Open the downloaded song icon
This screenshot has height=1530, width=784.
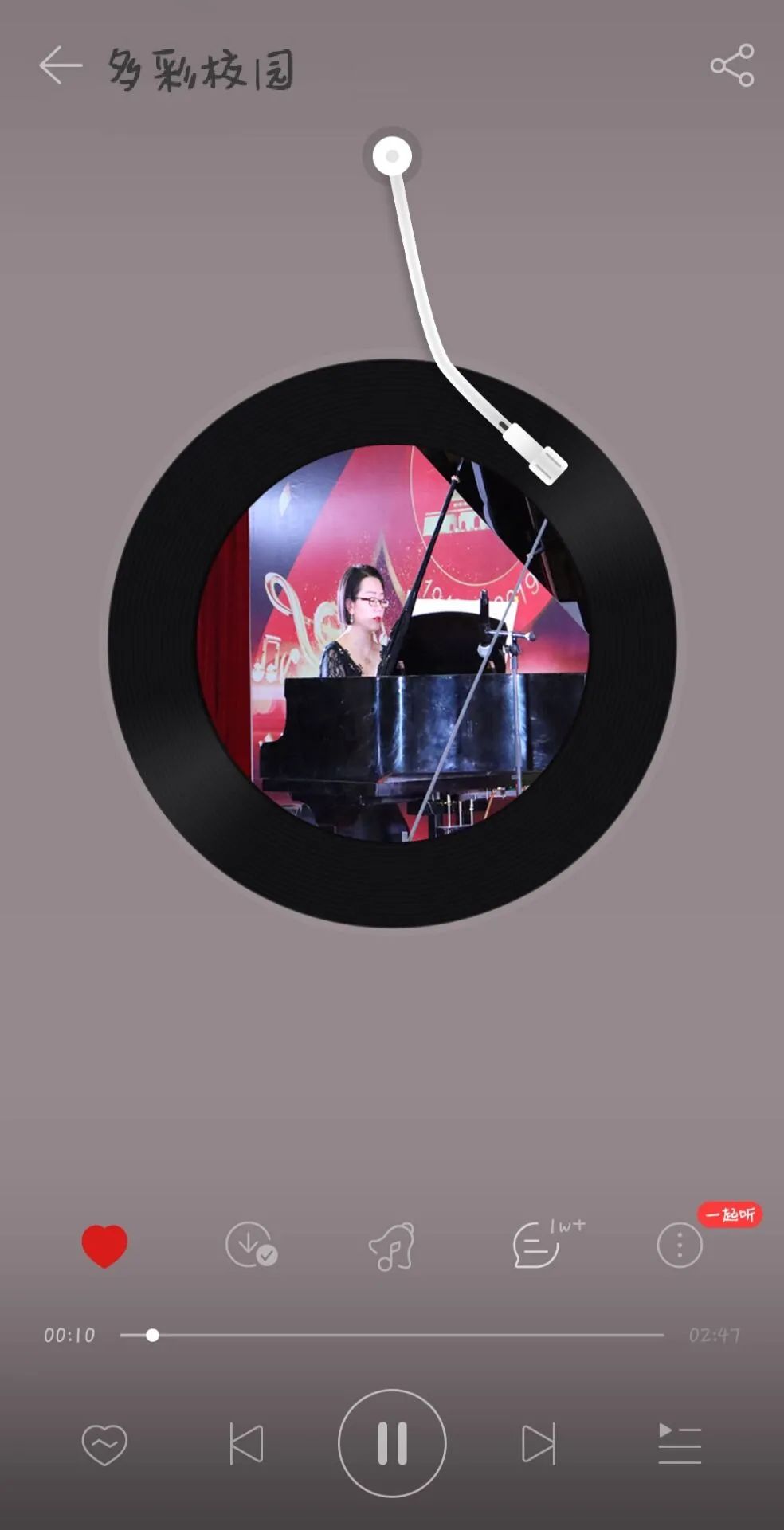[250, 1245]
